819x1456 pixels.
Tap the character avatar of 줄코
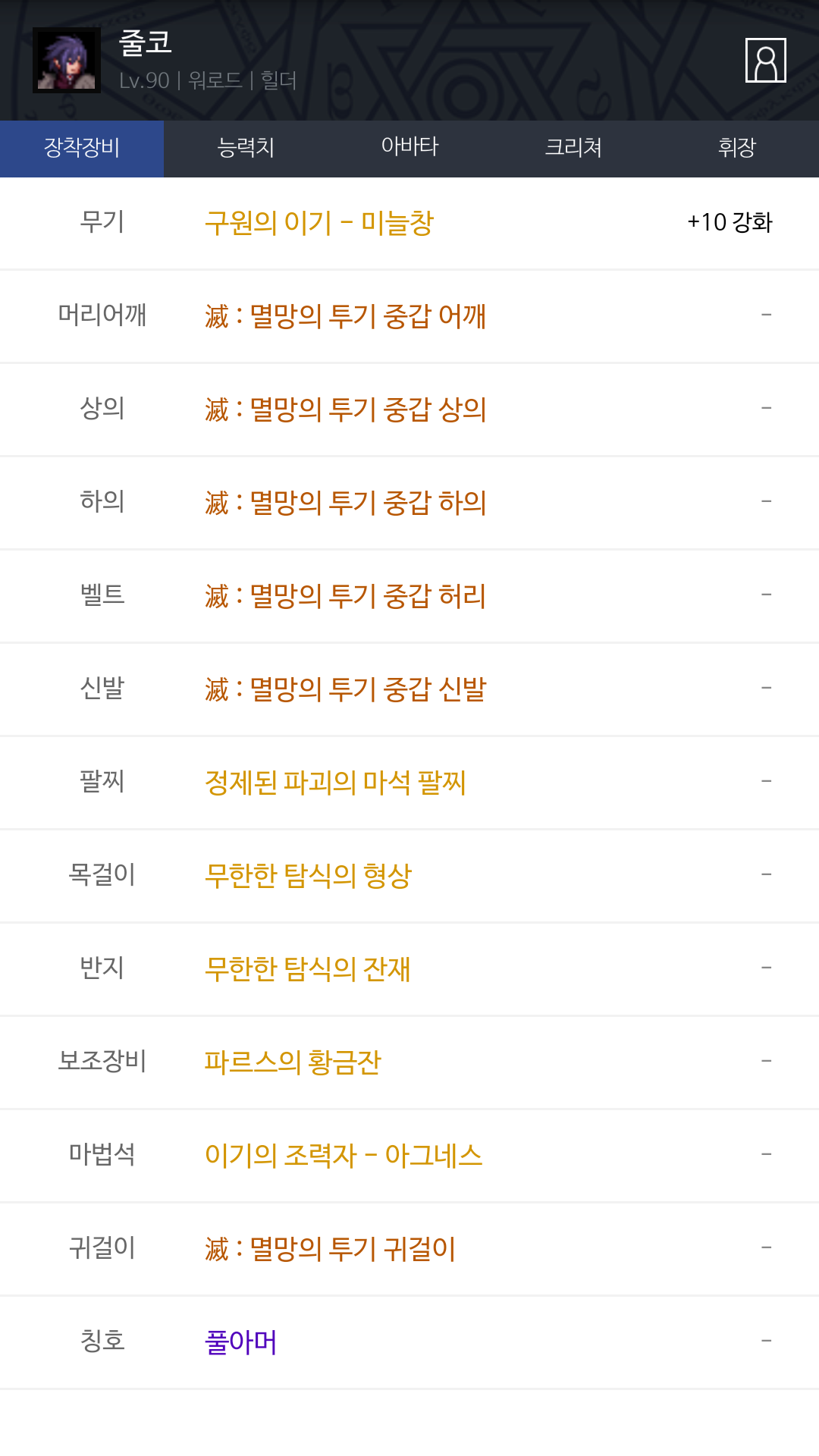(x=67, y=61)
